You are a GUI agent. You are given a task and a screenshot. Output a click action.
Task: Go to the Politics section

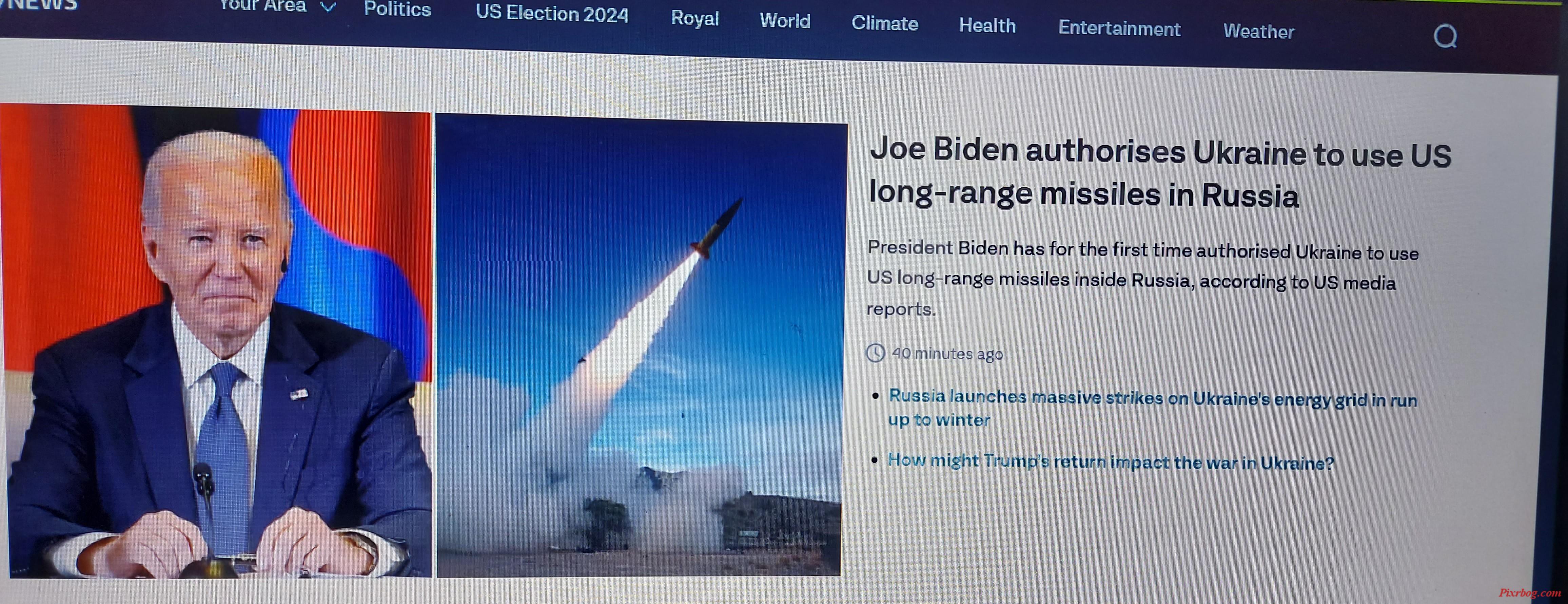397,10
